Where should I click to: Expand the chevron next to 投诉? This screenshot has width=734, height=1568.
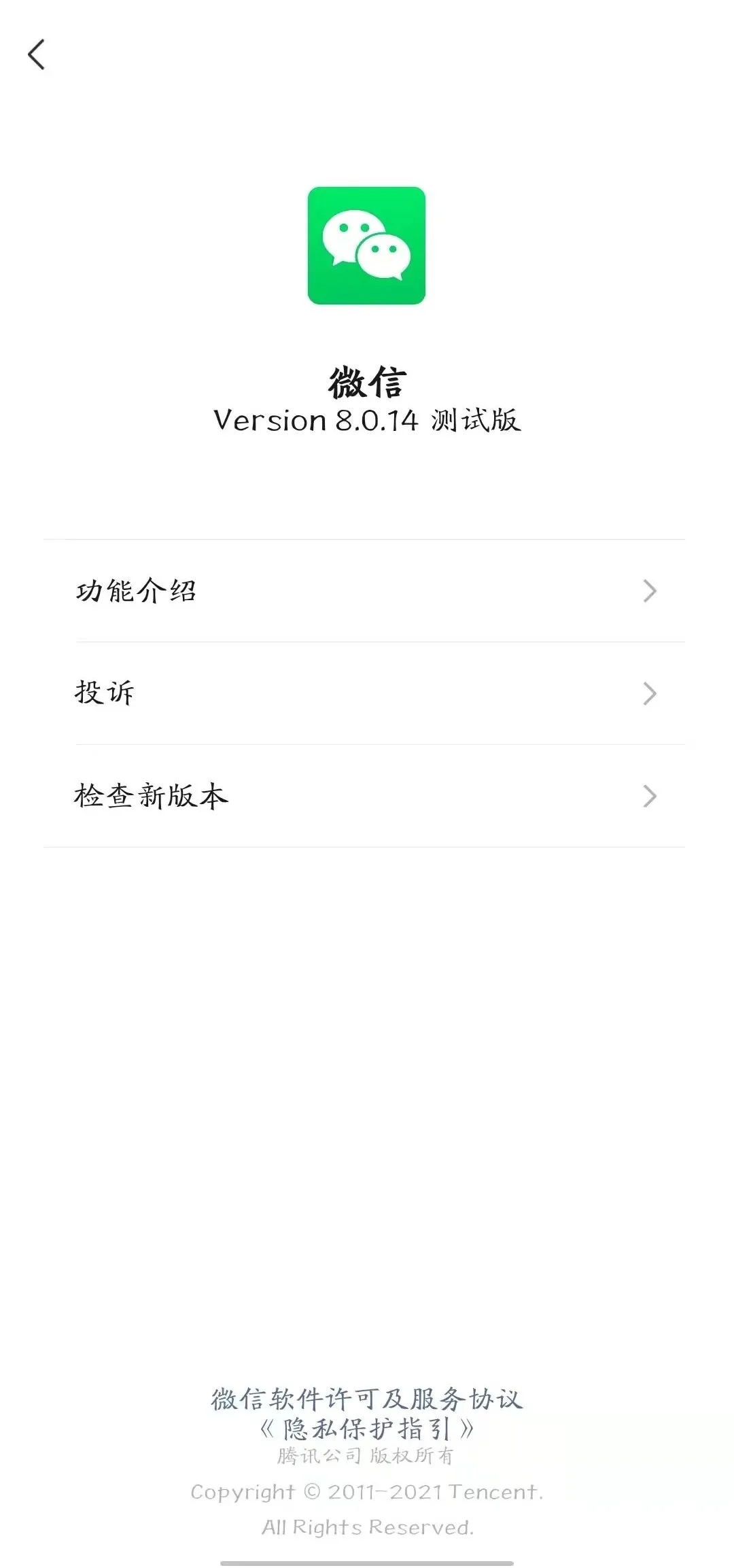[650, 693]
